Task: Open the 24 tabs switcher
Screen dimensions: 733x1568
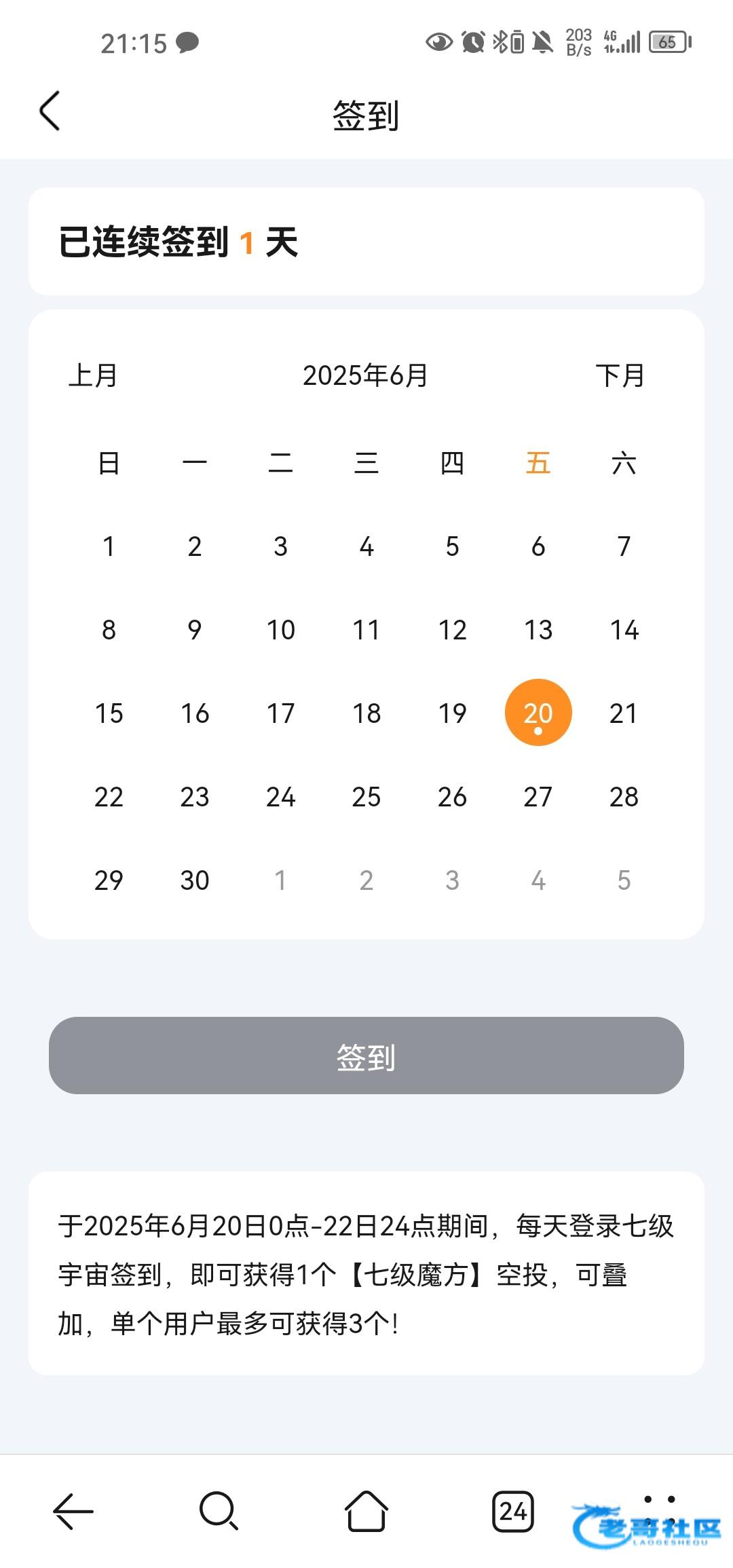Action: [x=513, y=1511]
